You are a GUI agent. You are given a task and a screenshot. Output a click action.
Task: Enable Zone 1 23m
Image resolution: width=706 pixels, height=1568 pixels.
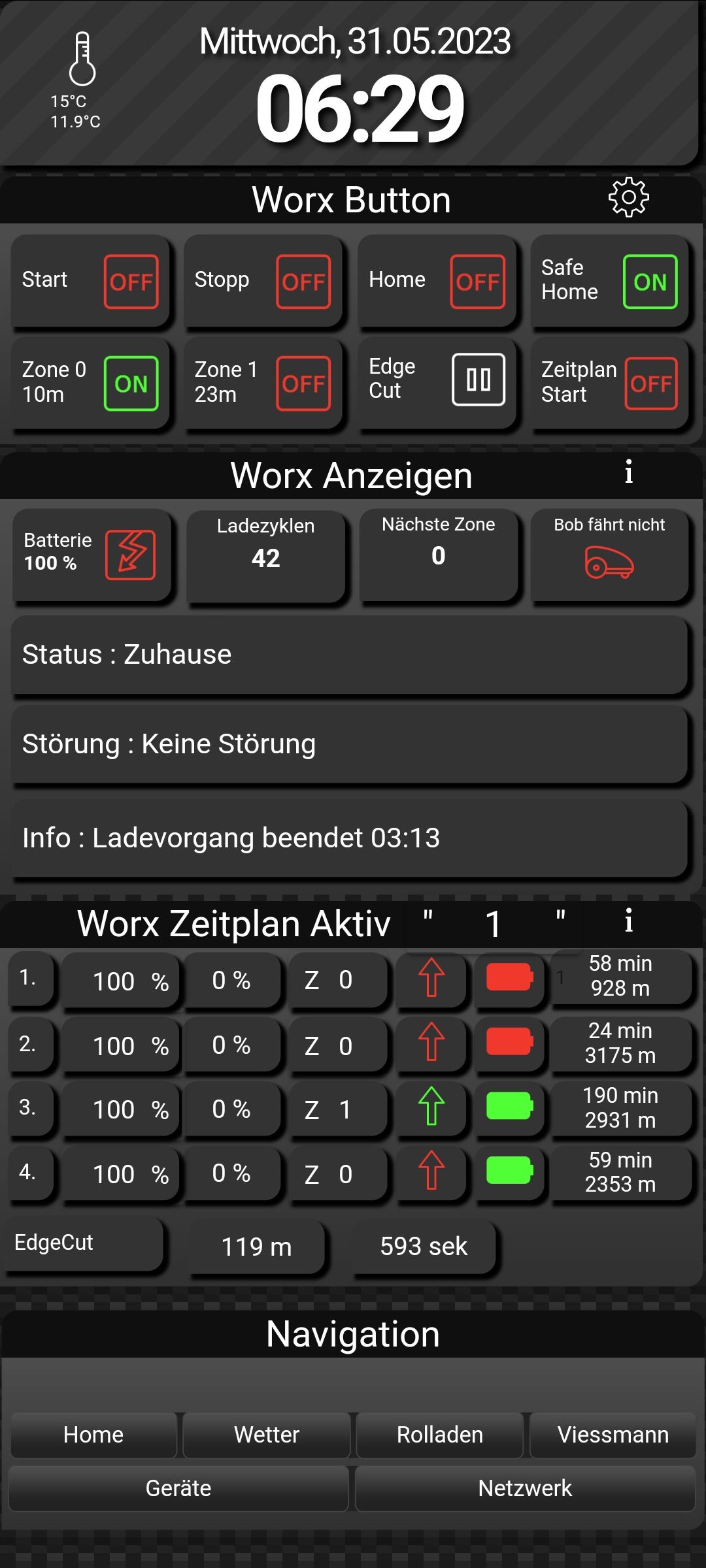click(x=303, y=384)
